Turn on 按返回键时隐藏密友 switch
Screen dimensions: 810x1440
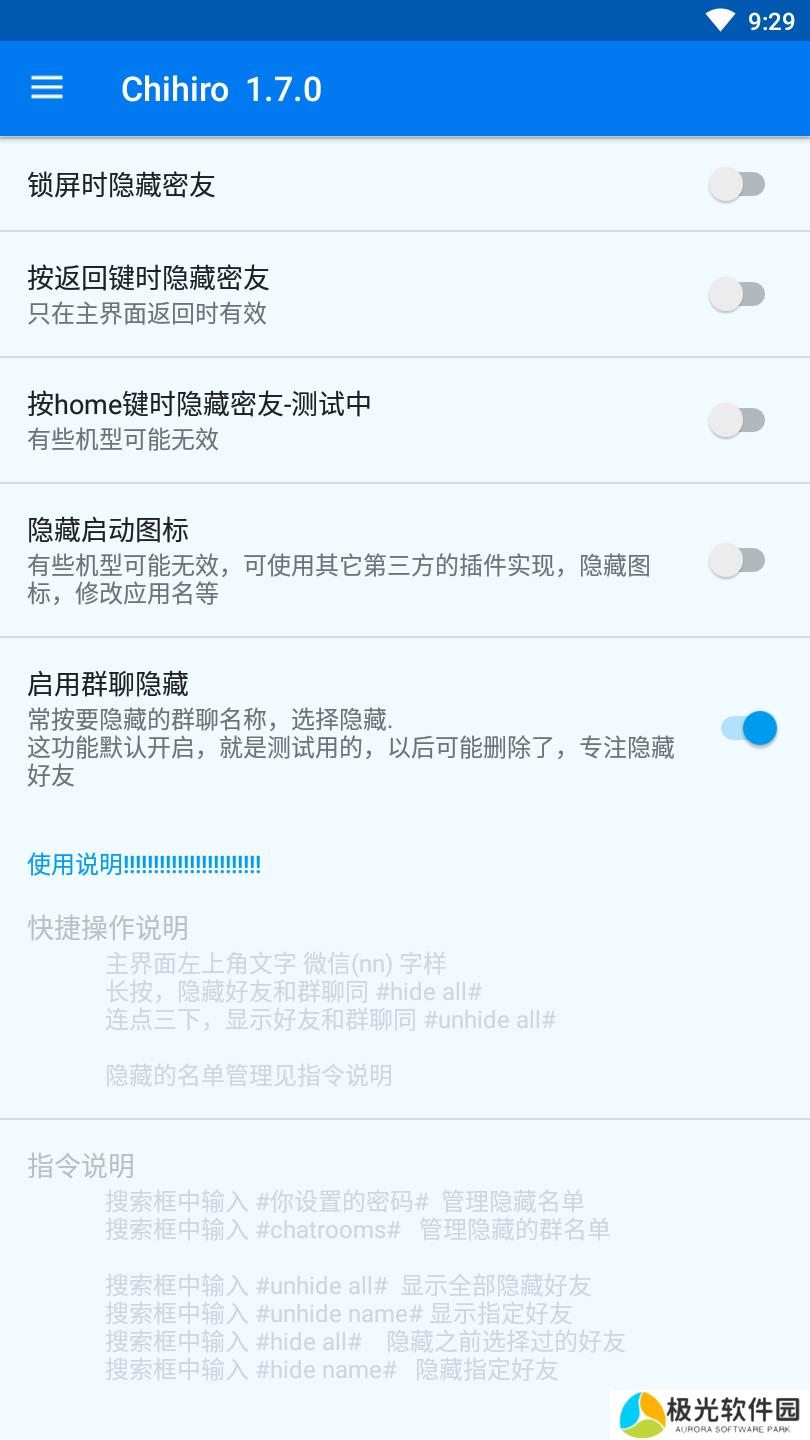click(737, 294)
